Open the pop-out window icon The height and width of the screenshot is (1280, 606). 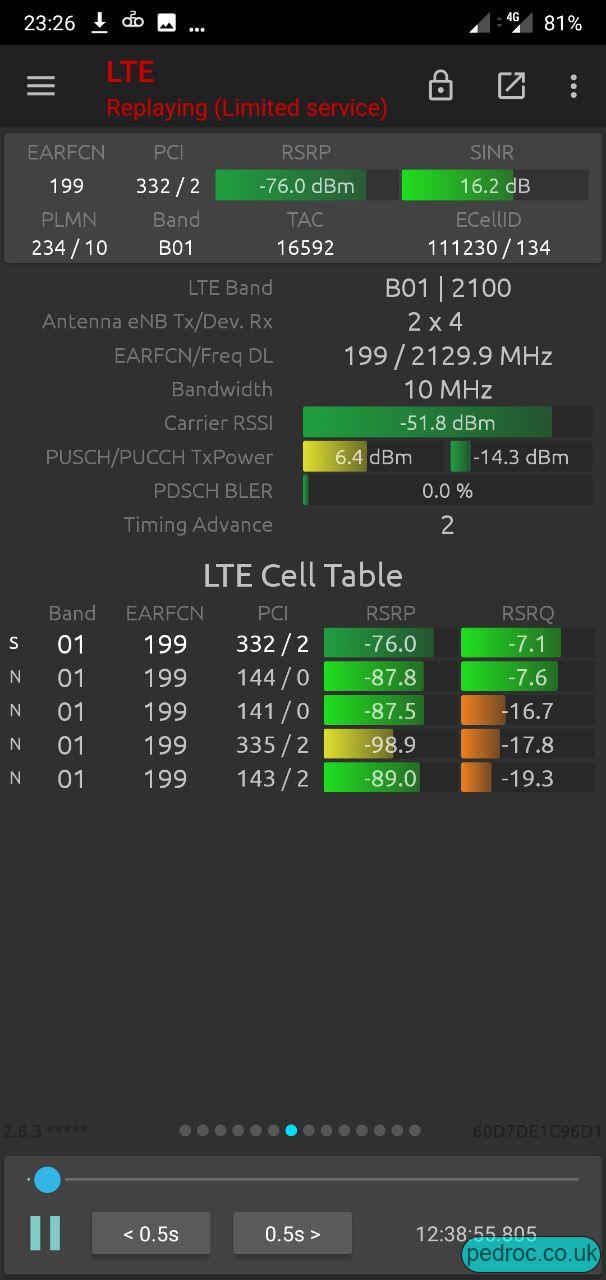tap(511, 86)
